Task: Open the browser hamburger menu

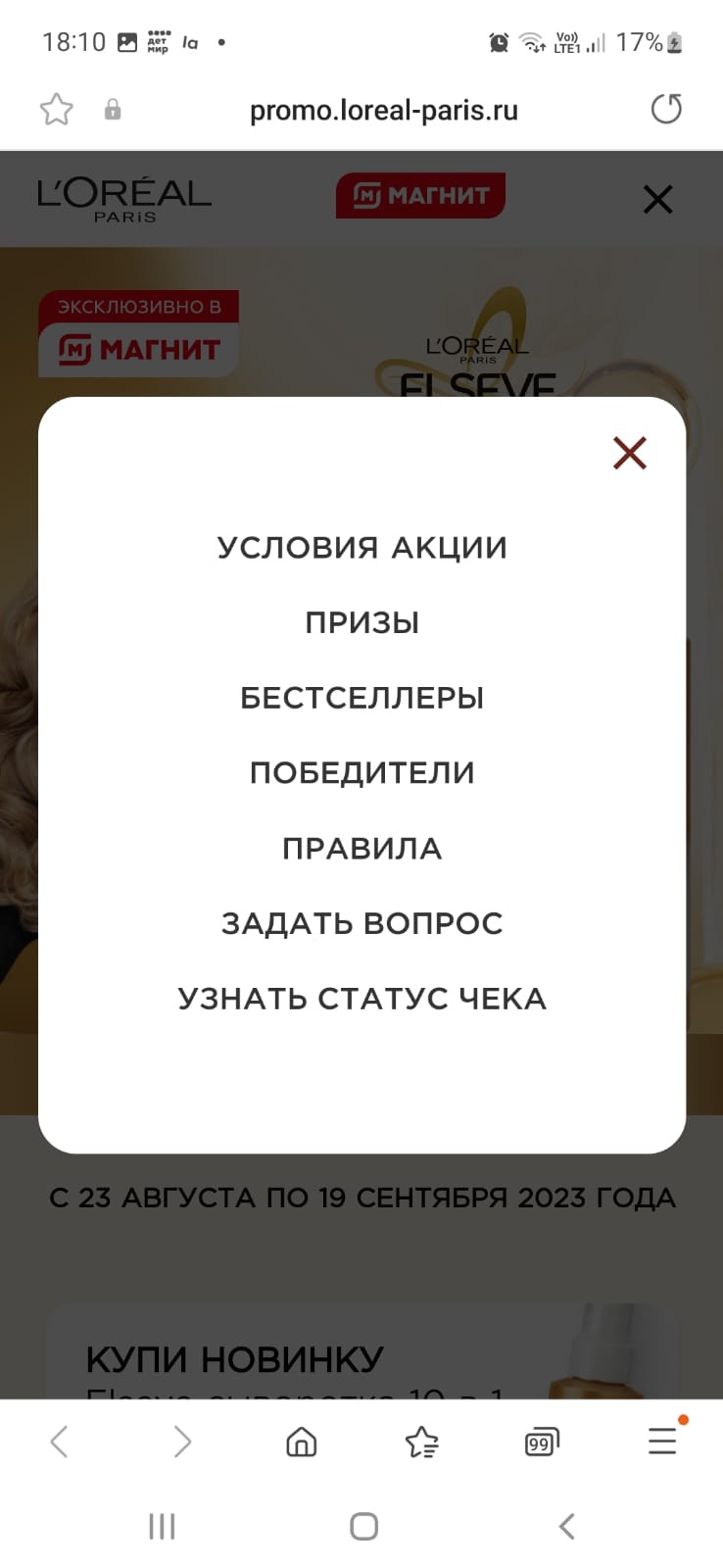Action: click(662, 1441)
